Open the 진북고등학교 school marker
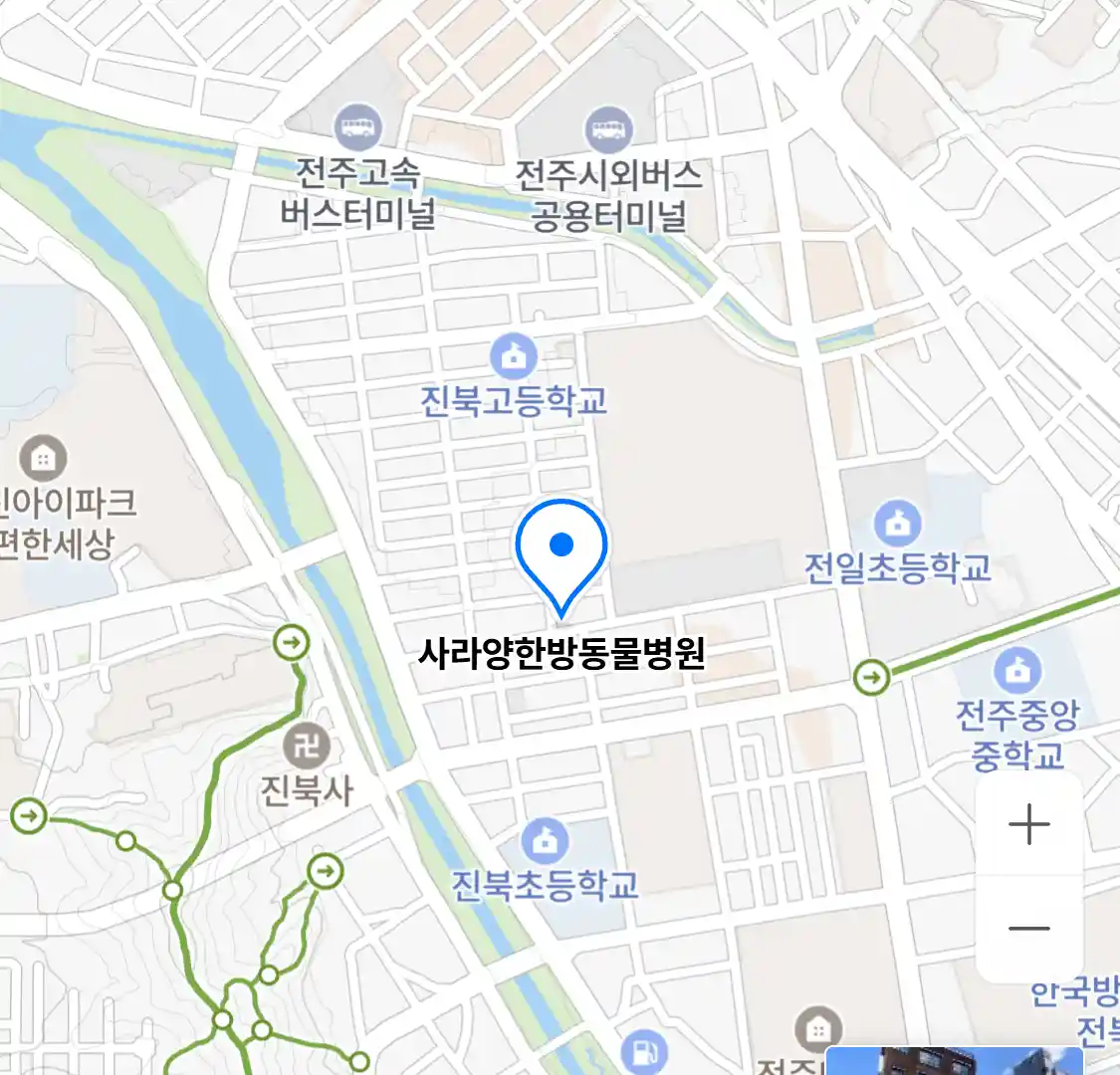This screenshot has height=1075, width=1120. coord(514,357)
